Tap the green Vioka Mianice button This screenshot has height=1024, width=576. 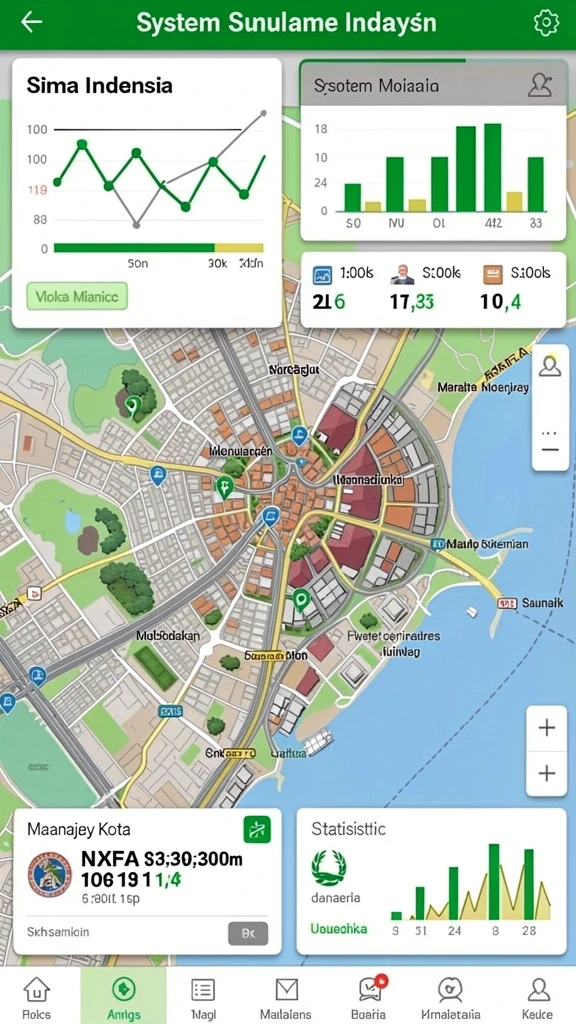pyautogui.click(x=77, y=296)
